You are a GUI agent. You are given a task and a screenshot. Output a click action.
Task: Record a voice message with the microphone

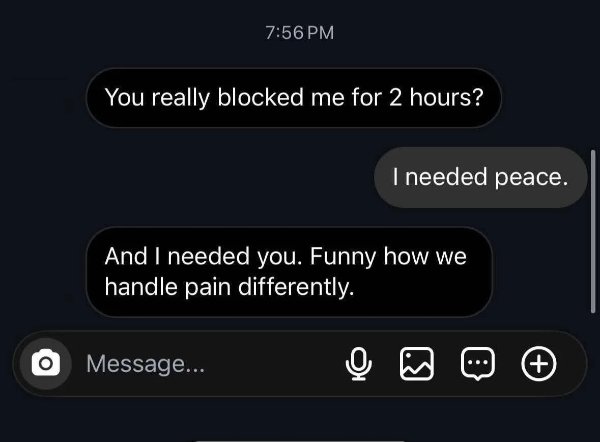359,365
